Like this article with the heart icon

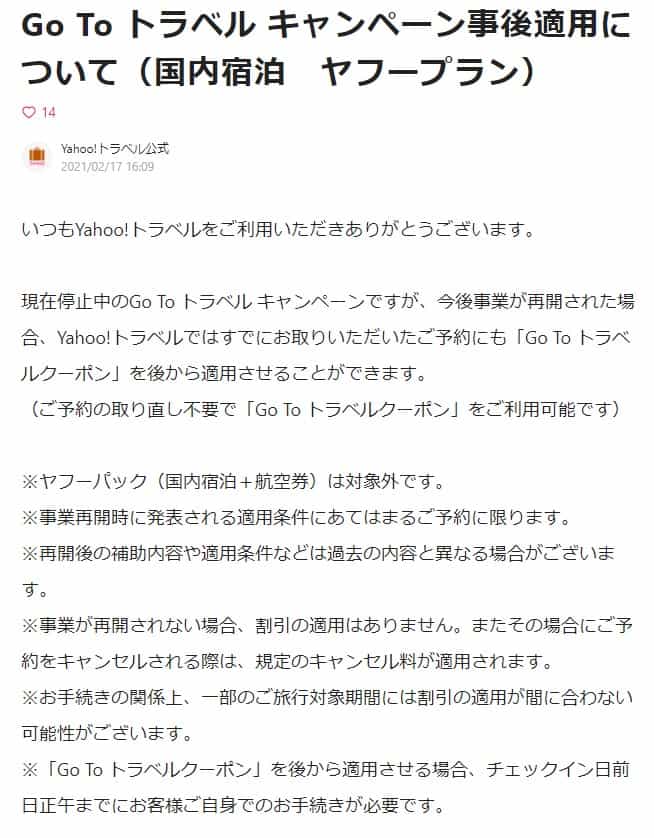(28, 112)
